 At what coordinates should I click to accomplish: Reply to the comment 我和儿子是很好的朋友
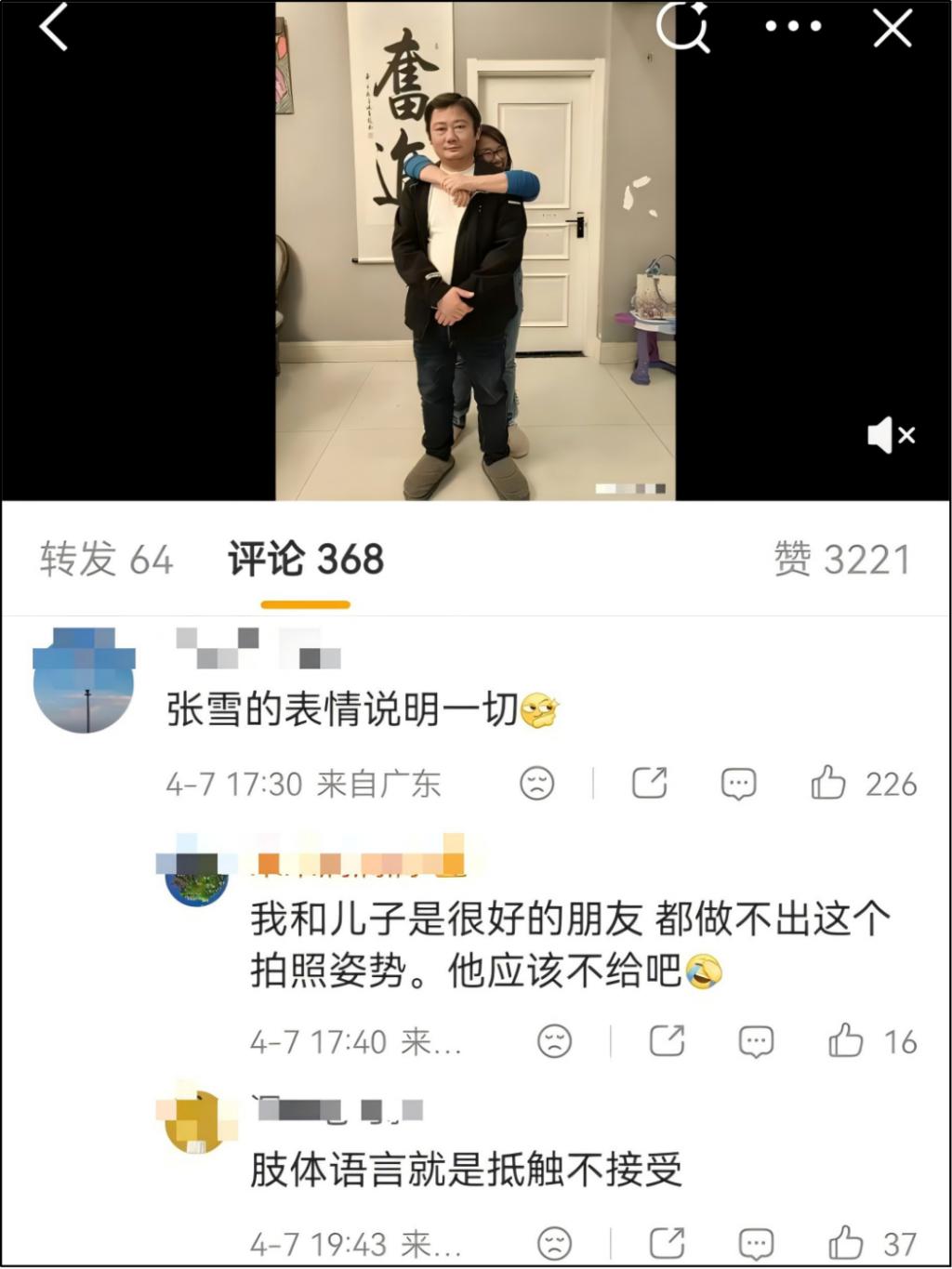pyautogui.click(x=756, y=1041)
